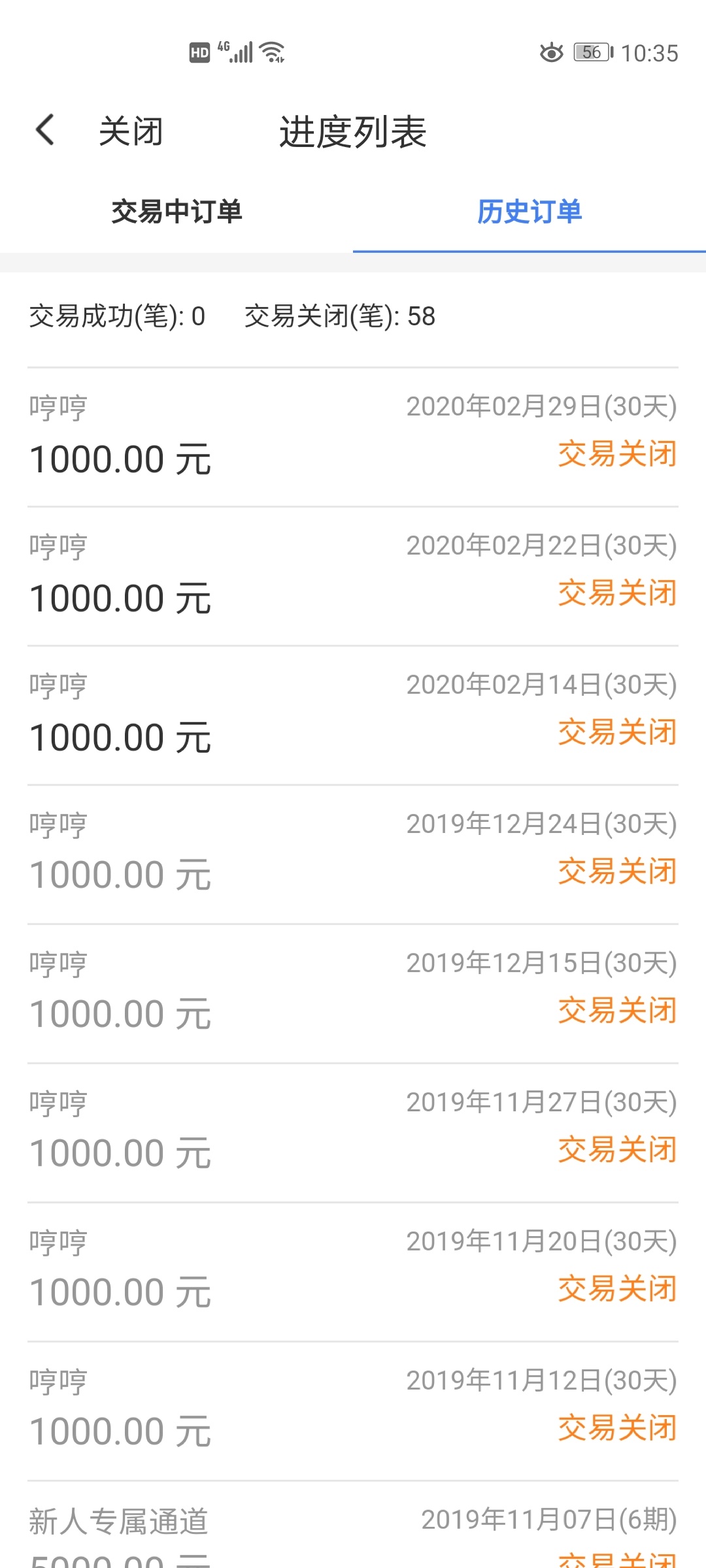View the order dated 2019年12月15日
The image size is (706, 1568).
[353, 994]
